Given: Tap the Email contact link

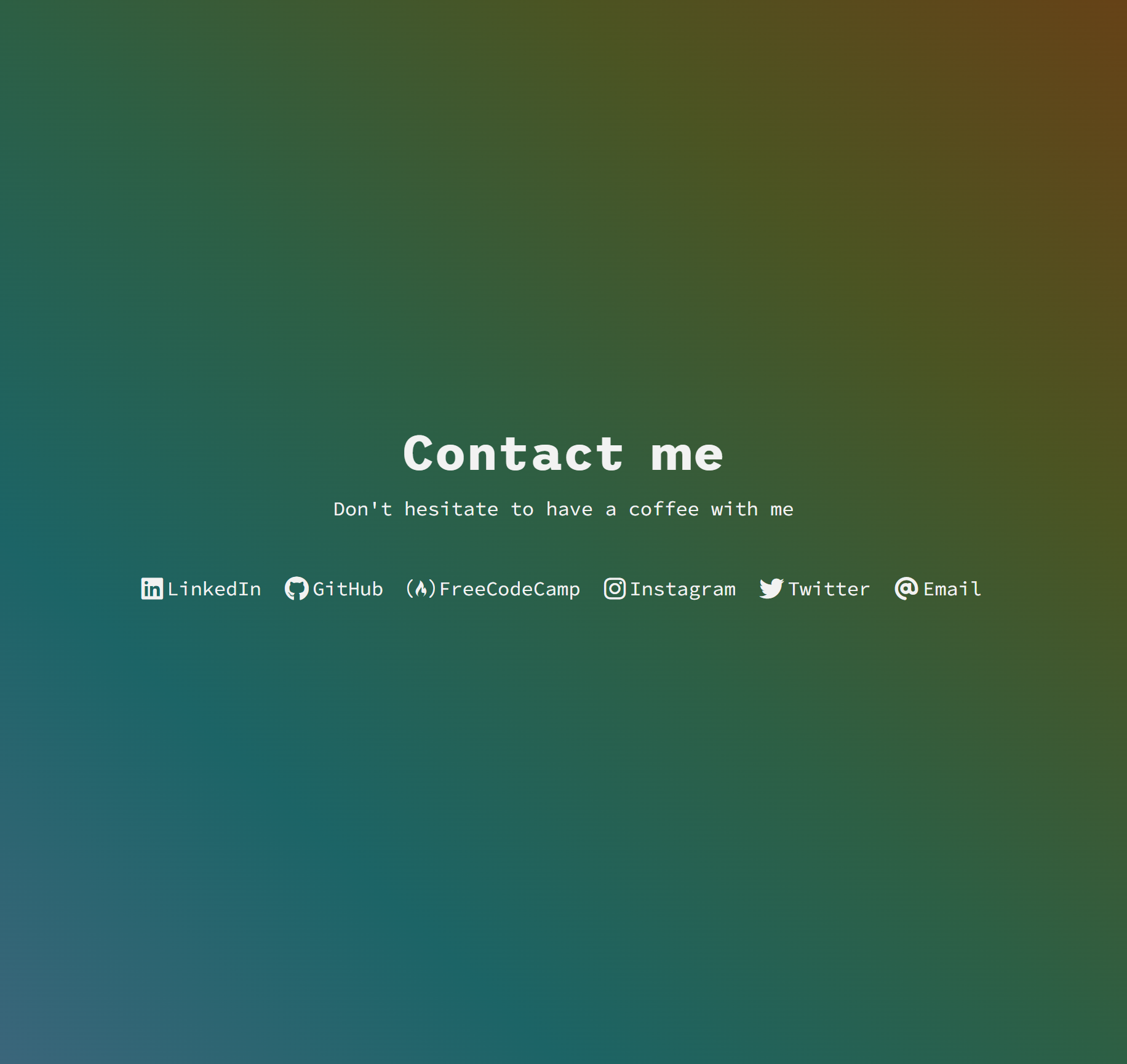Looking at the screenshot, I should click(938, 589).
